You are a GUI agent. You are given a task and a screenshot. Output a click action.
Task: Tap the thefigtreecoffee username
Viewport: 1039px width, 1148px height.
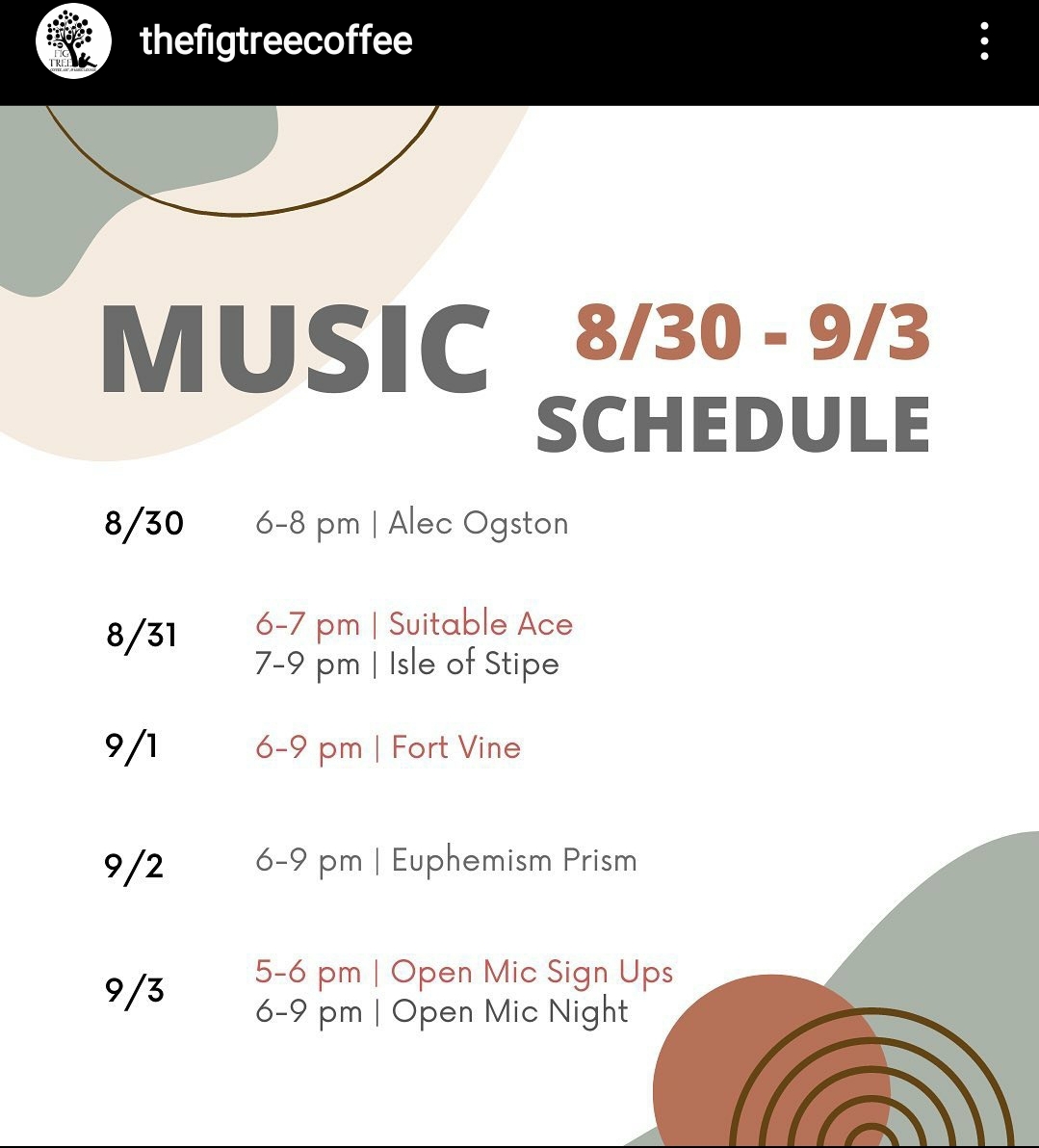click(276, 41)
